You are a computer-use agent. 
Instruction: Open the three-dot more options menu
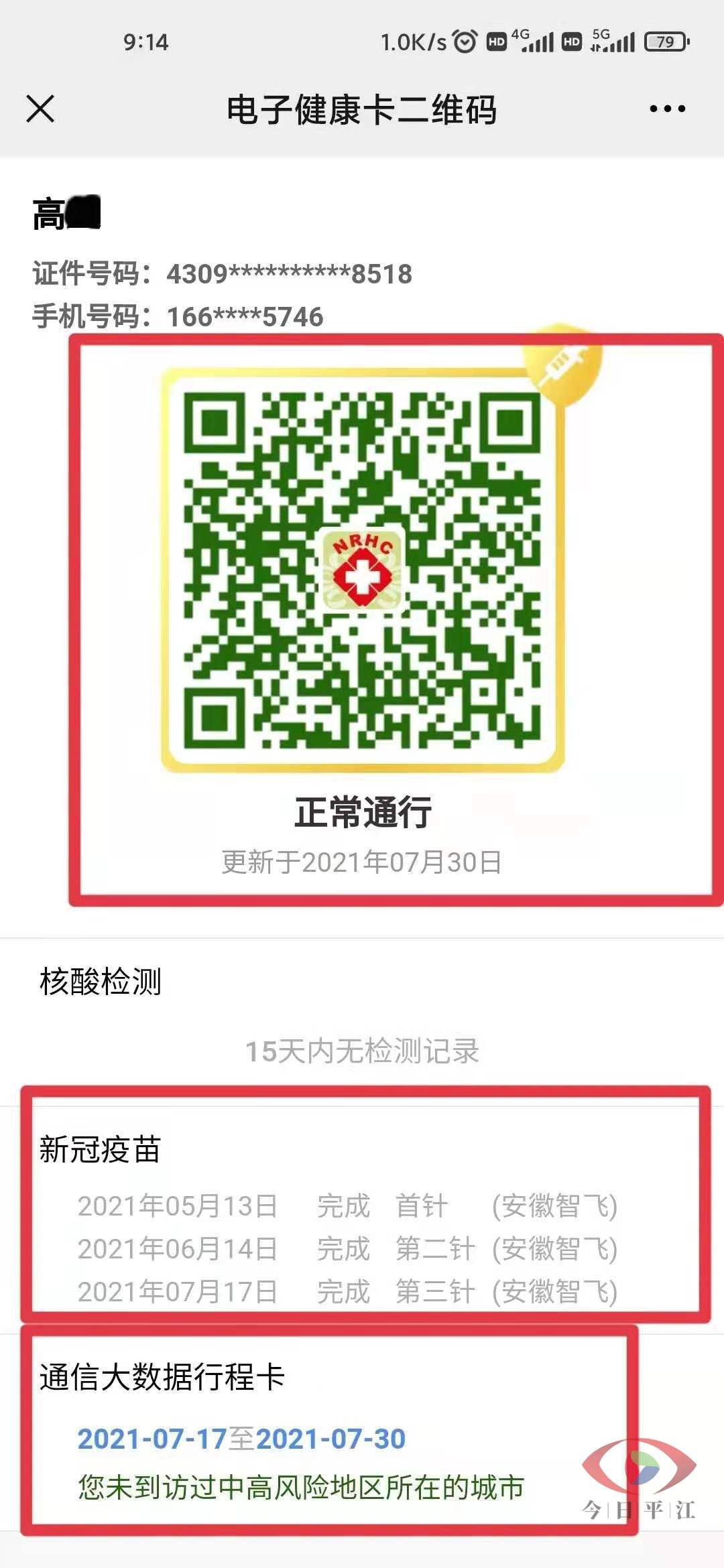[x=667, y=109]
